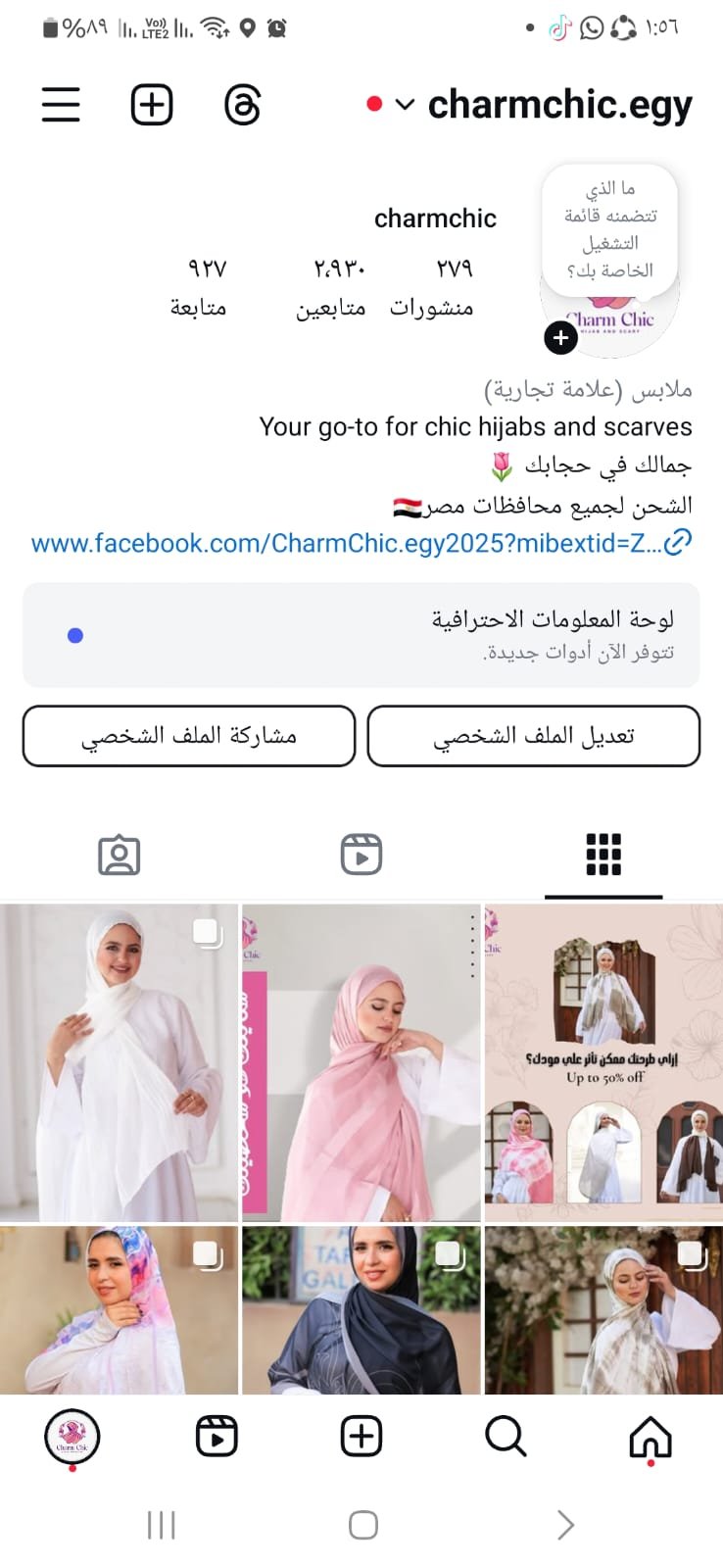Switch to the posts grid tab
The height and width of the screenshot is (1568, 723).
603,855
